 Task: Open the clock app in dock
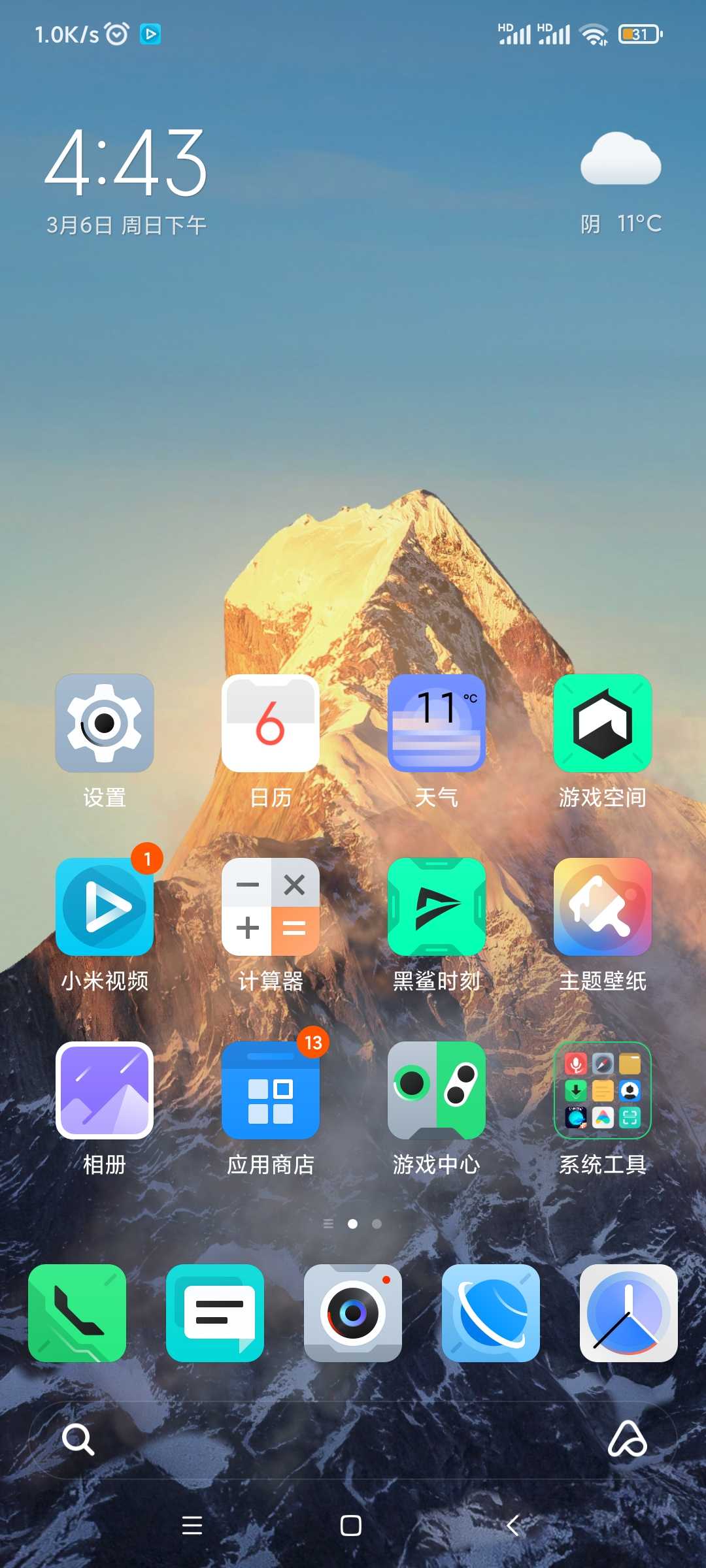pos(629,1313)
